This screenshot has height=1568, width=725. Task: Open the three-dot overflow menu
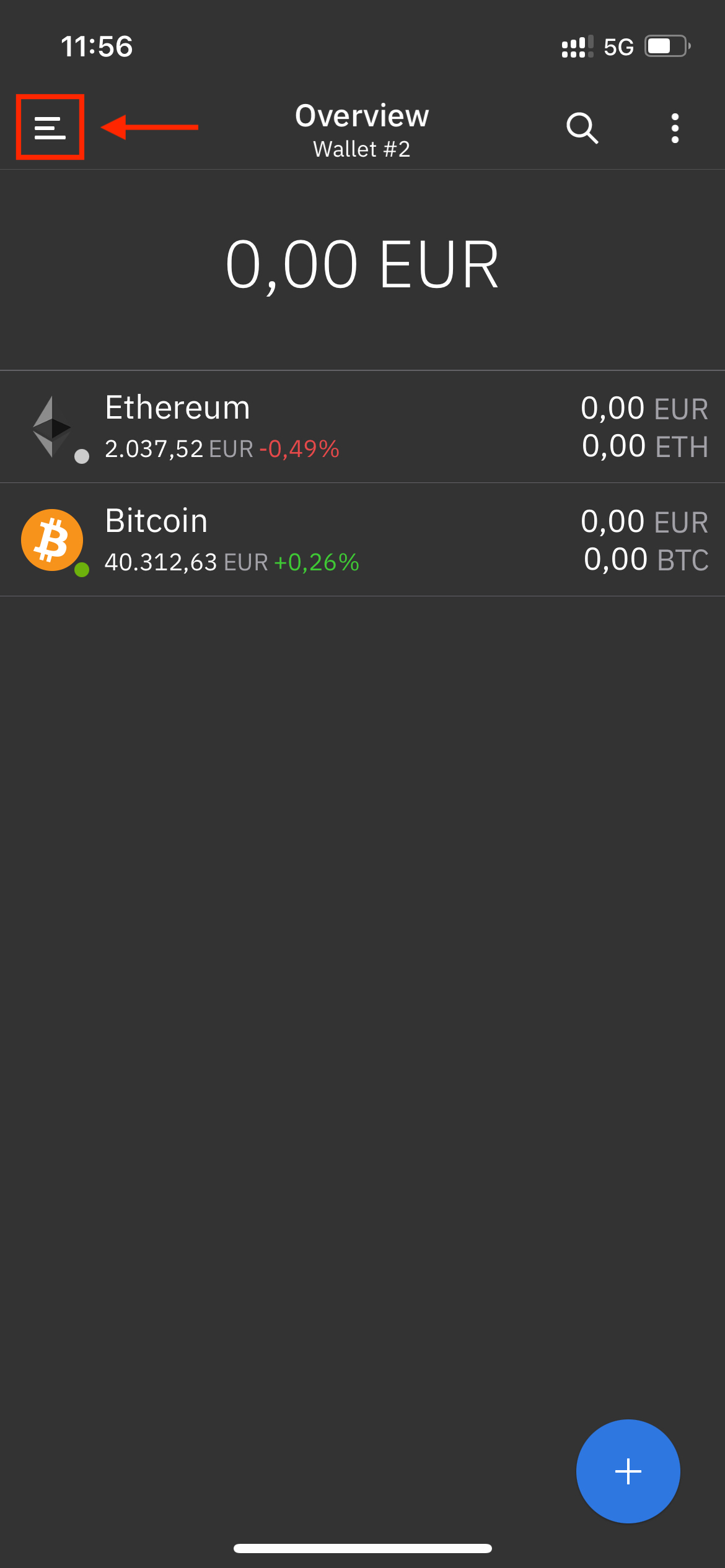pyautogui.click(x=675, y=128)
